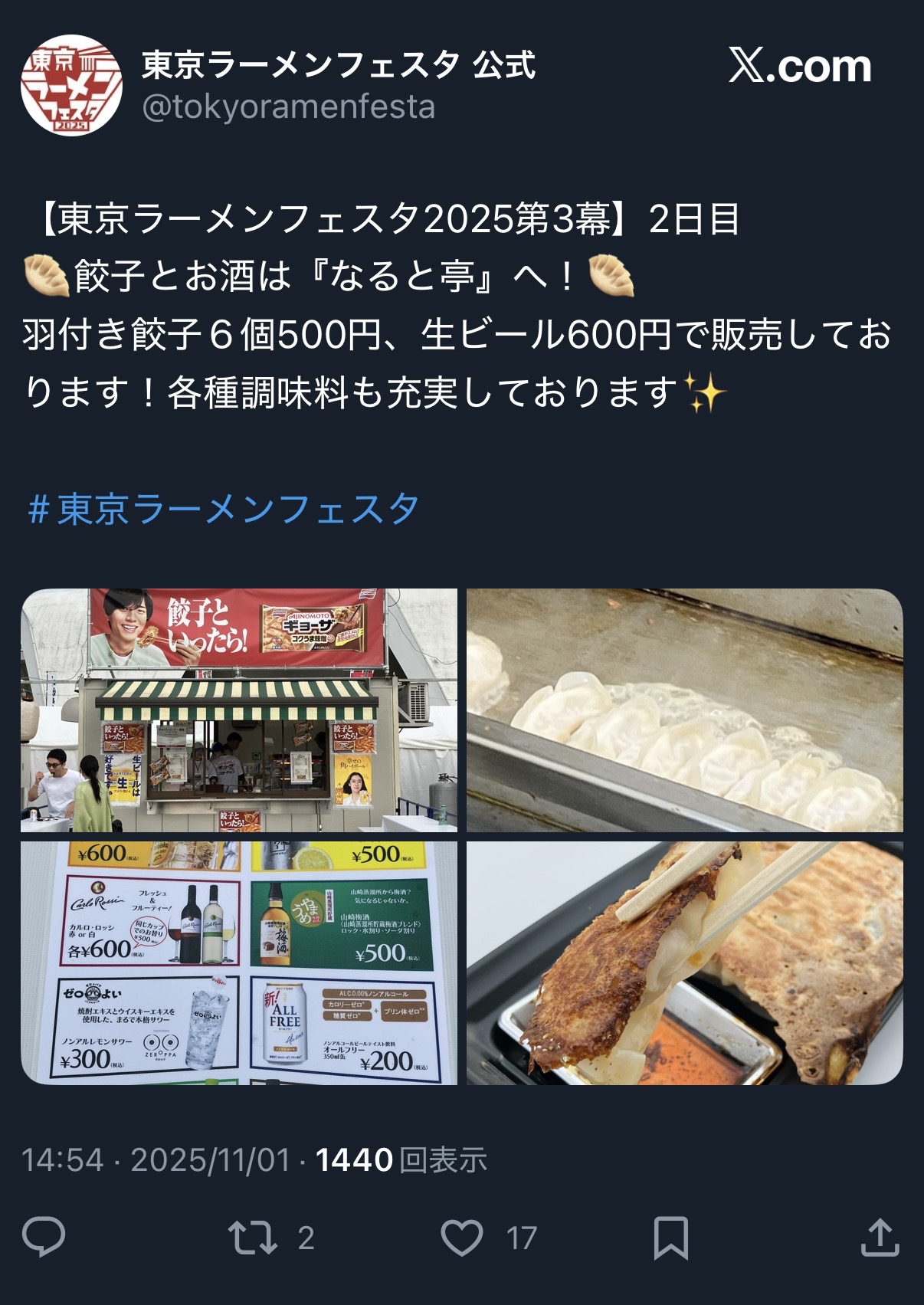The width and height of the screenshot is (924, 1305).
Task: Open the #東京ラーメンフェスタ hashtag
Action: 223,509
